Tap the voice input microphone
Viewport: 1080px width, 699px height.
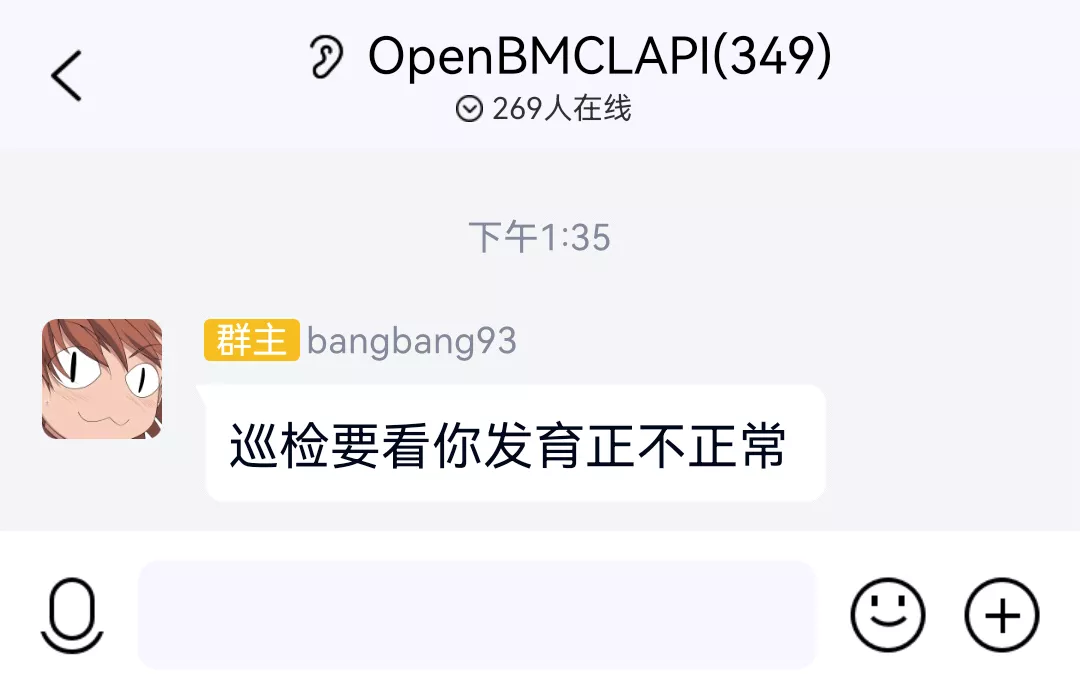coord(73,615)
